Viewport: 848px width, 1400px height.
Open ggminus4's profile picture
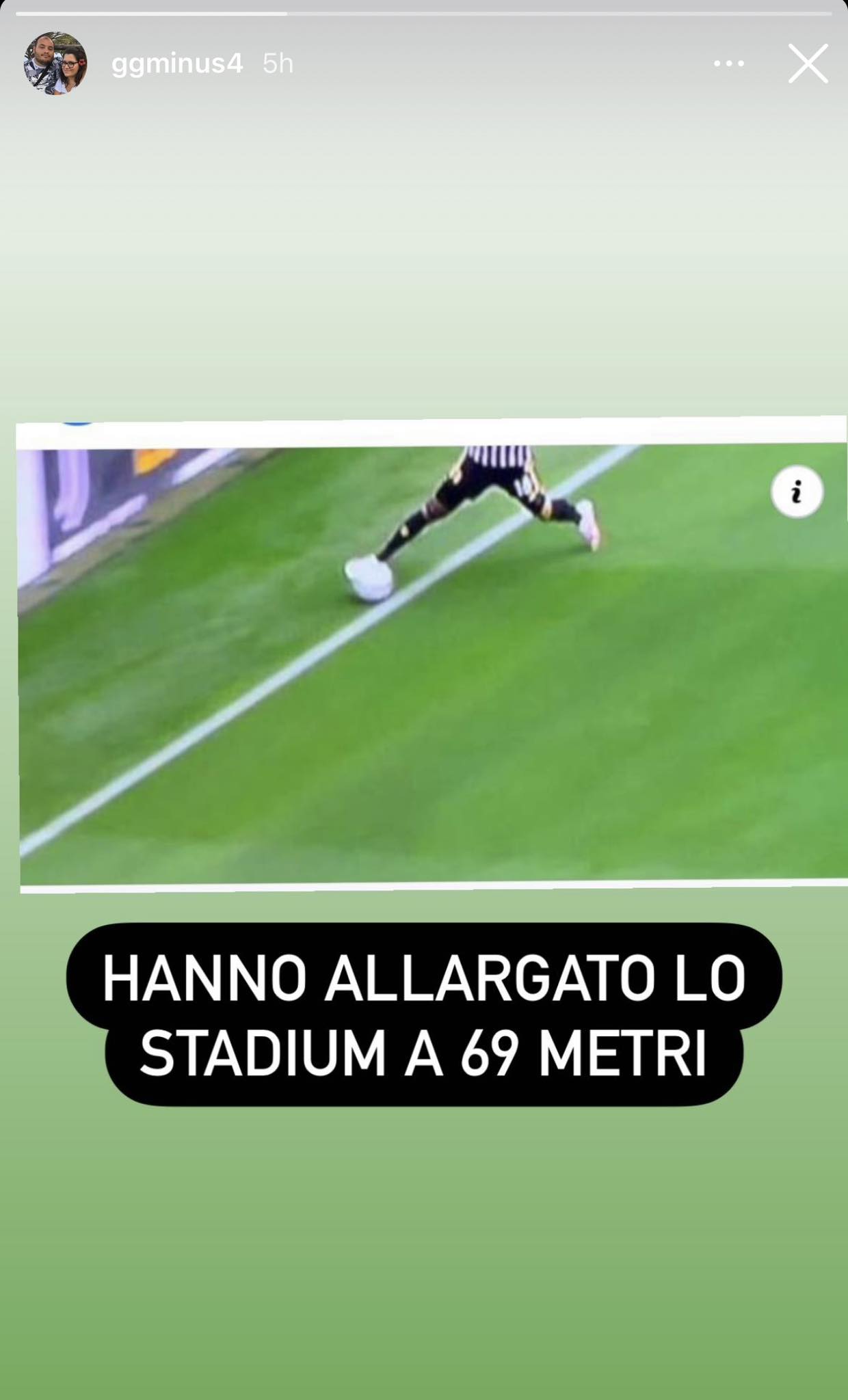point(56,63)
